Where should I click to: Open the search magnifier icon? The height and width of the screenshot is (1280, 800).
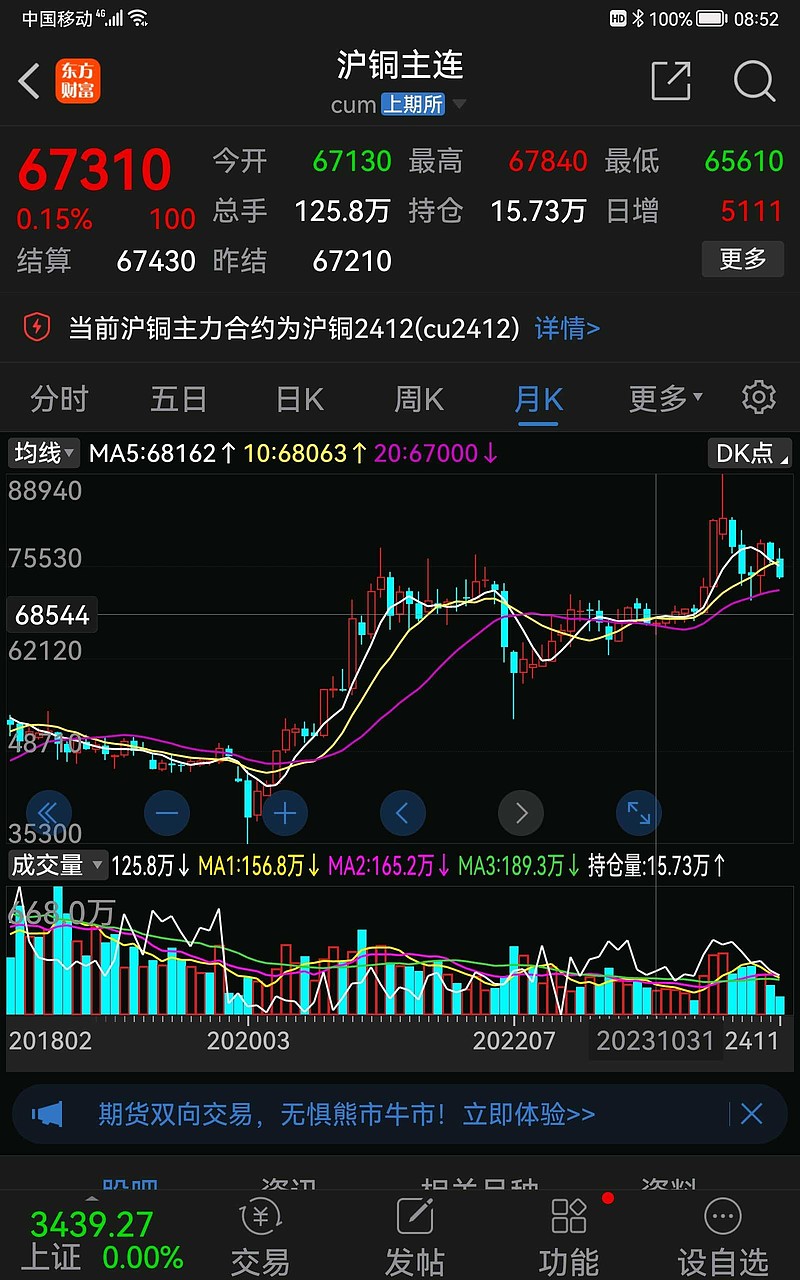click(754, 82)
